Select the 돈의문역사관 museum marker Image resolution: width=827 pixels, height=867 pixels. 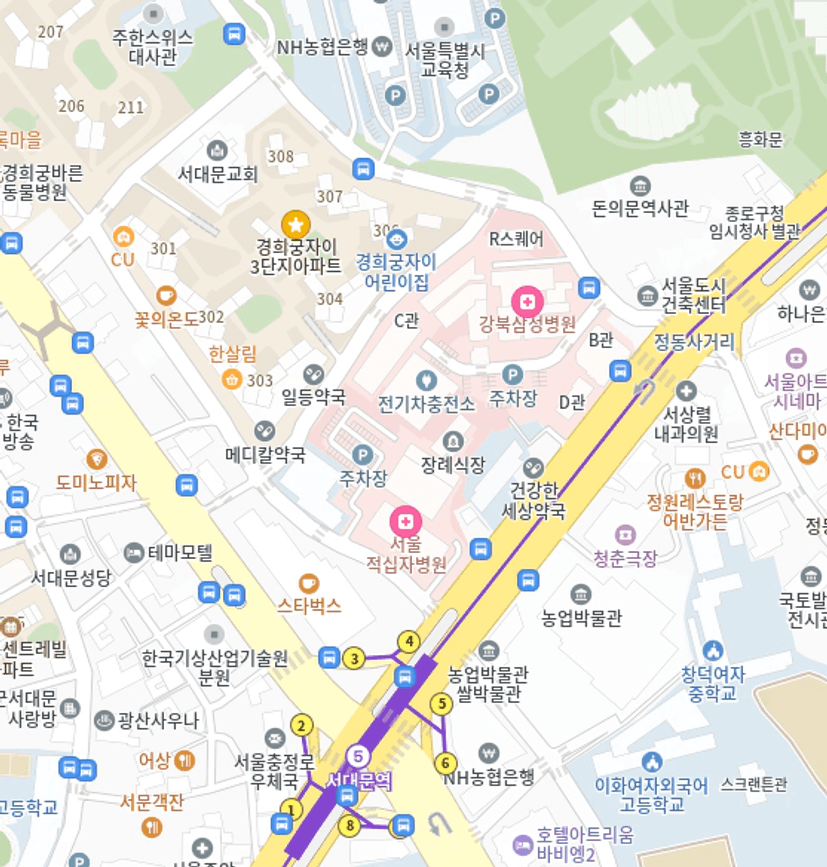640,186
